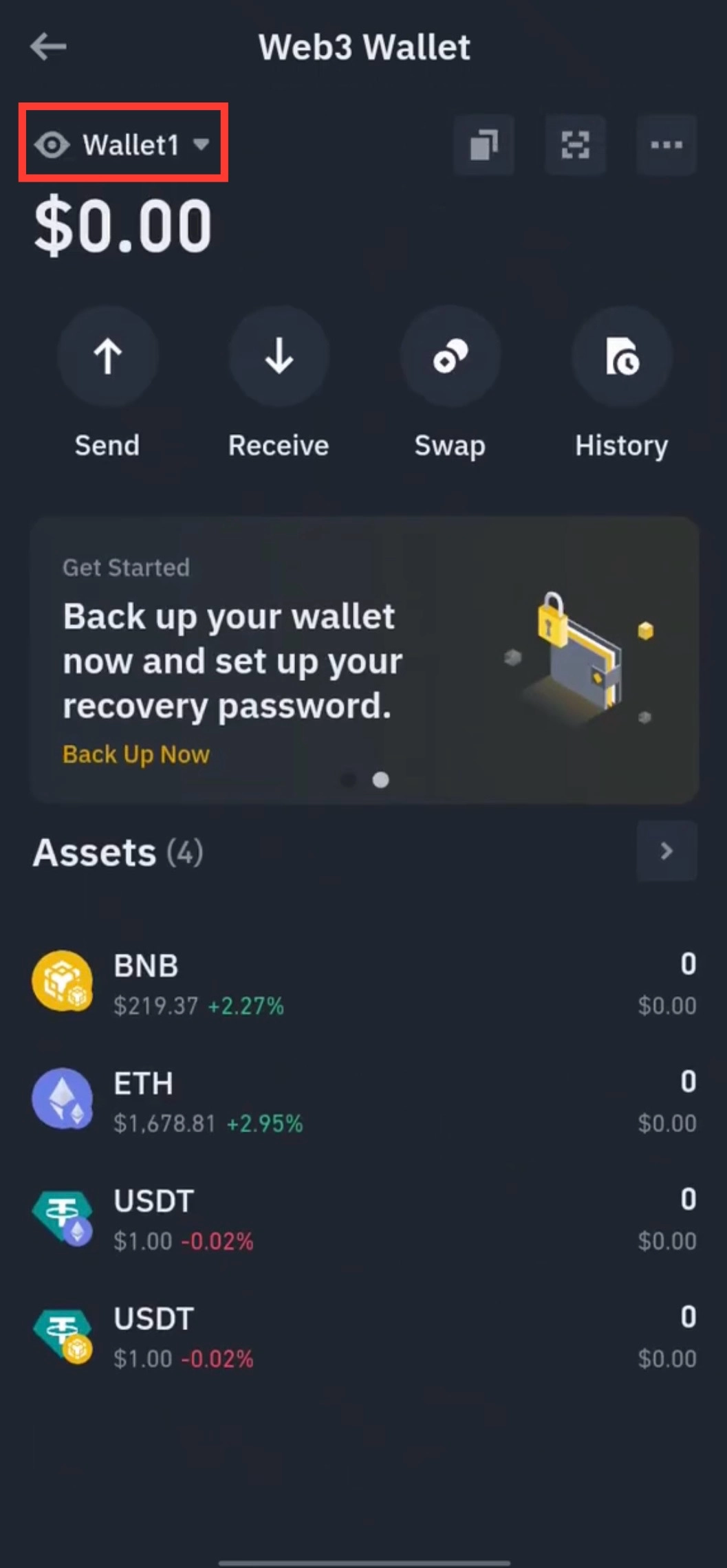Tap the copy wallet address icon
The width and height of the screenshot is (727, 1568).
point(484,145)
